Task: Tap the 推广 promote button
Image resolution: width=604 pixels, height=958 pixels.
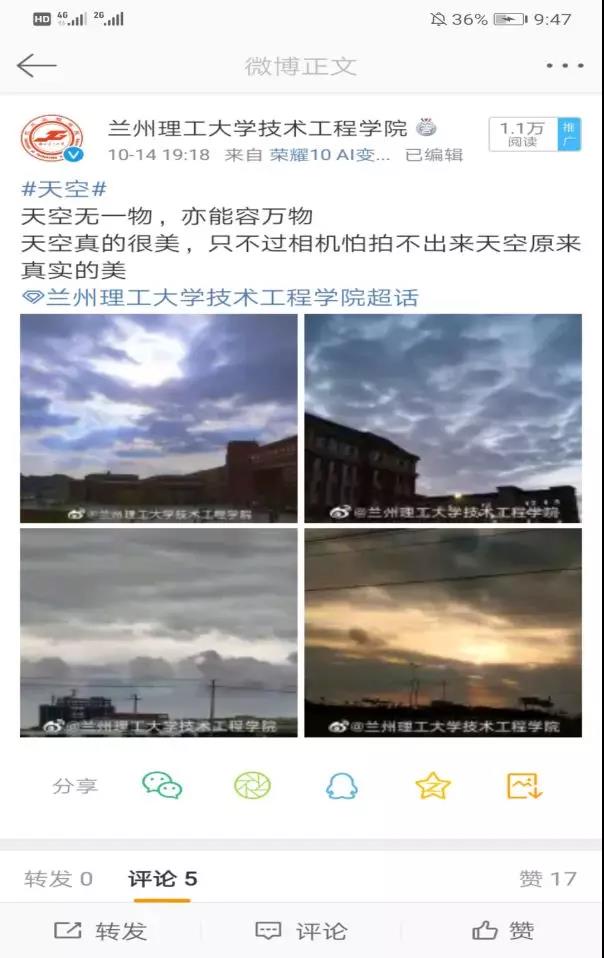Action: tap(569, 134)
